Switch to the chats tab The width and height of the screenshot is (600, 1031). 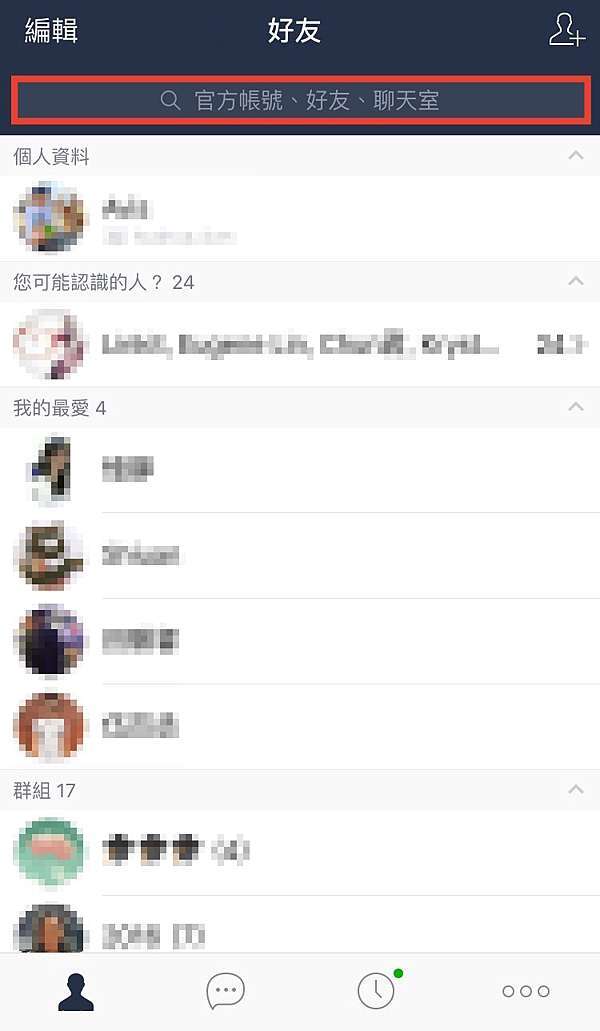[x=225, y=992]
